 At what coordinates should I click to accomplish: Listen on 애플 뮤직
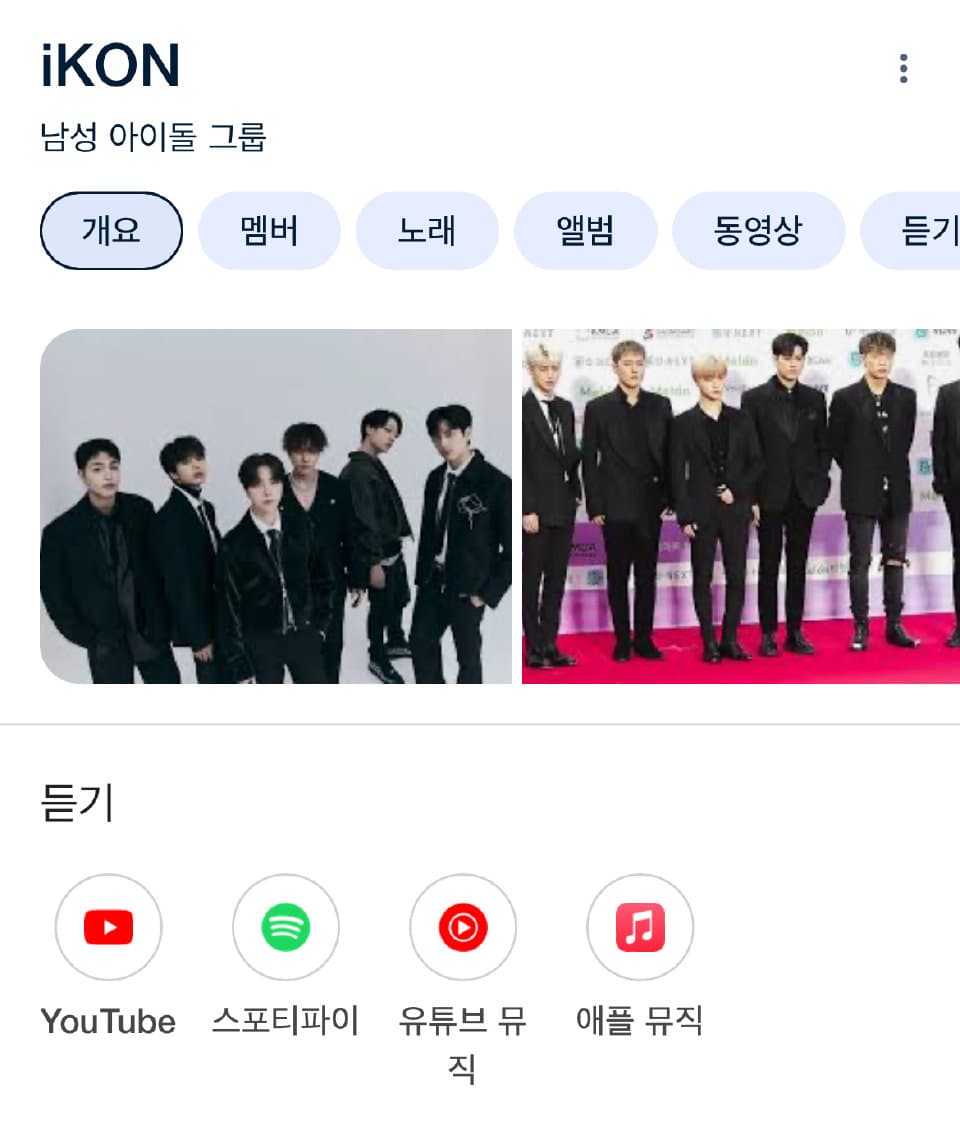(x=640, y=928)
